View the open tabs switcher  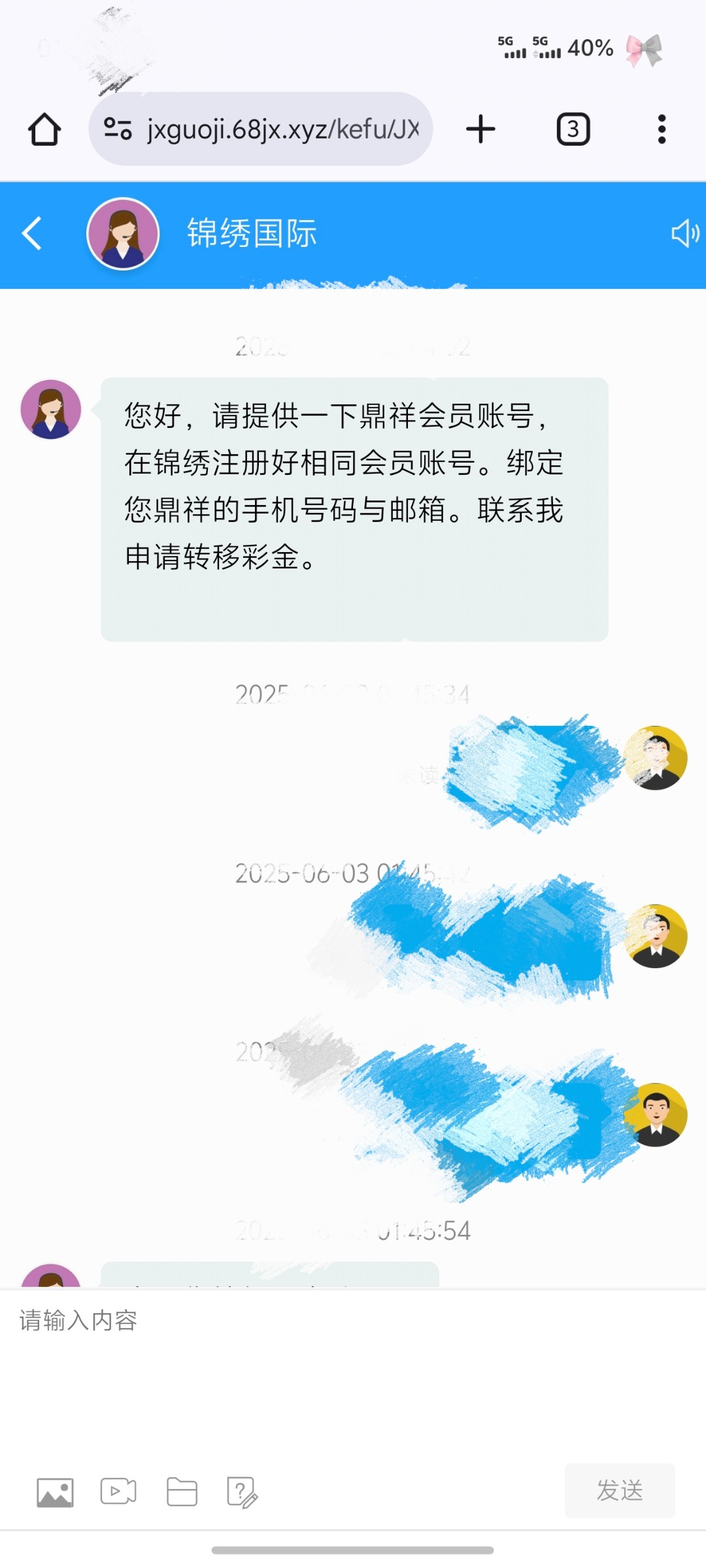tap(573, 129)
